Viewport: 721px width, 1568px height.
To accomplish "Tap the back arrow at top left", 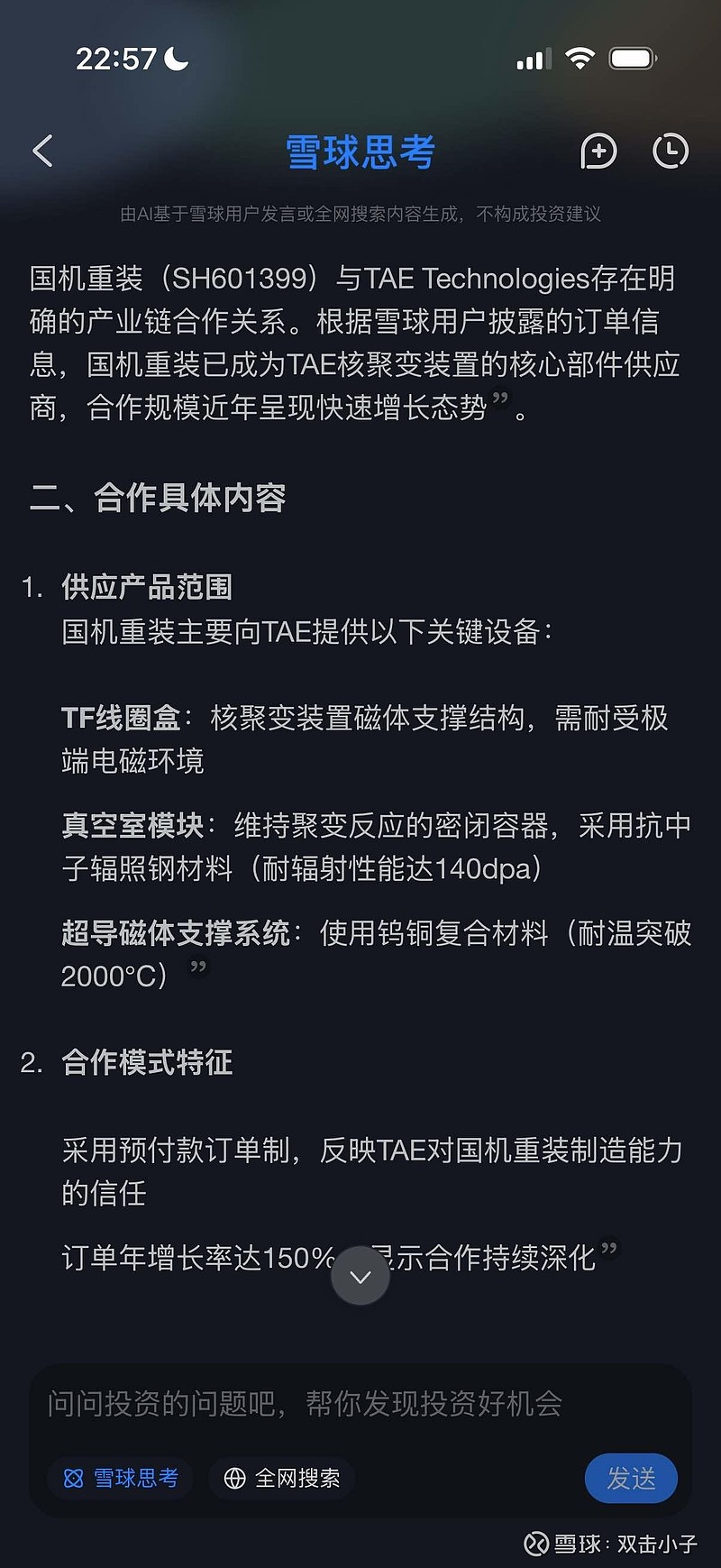I will pyautogui.click(x=41, y=151).
